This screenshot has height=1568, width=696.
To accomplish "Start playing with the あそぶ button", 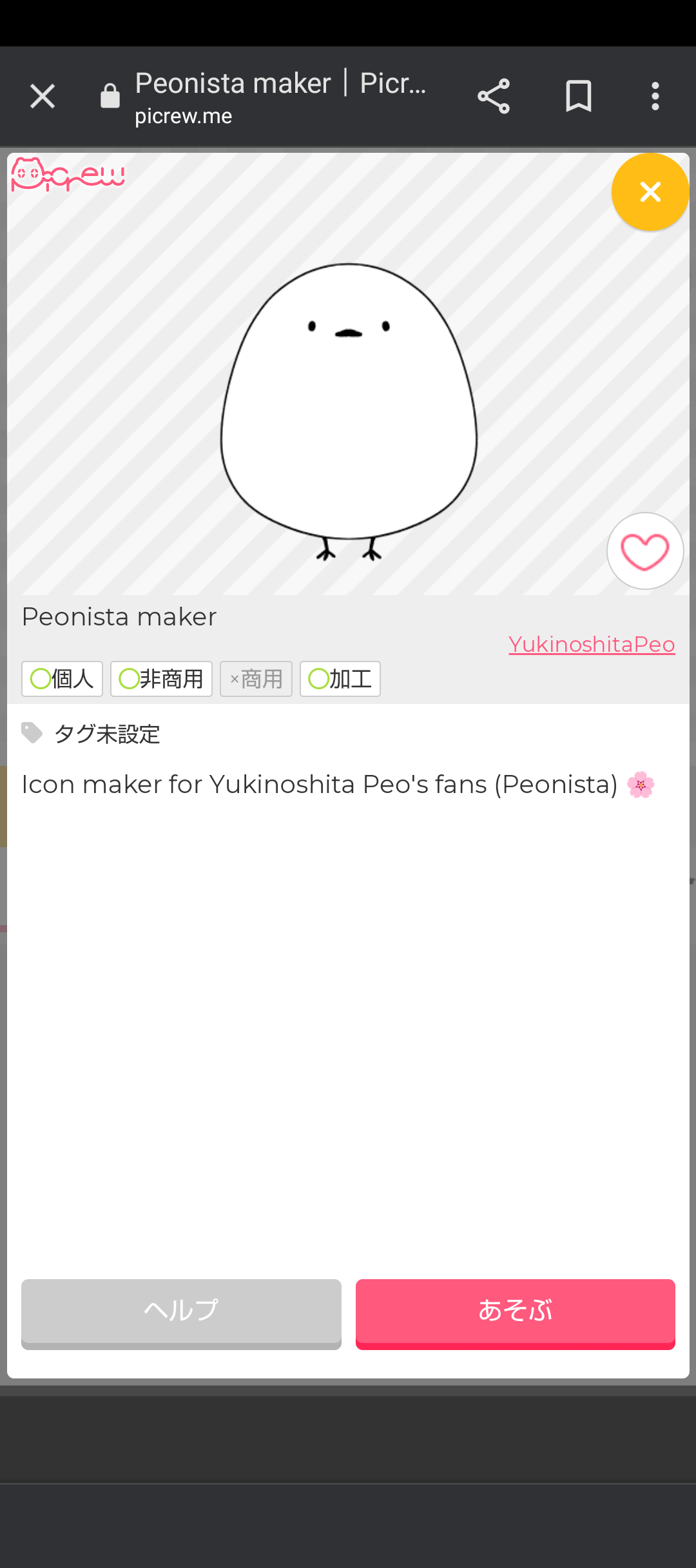I will (516, 1313).
